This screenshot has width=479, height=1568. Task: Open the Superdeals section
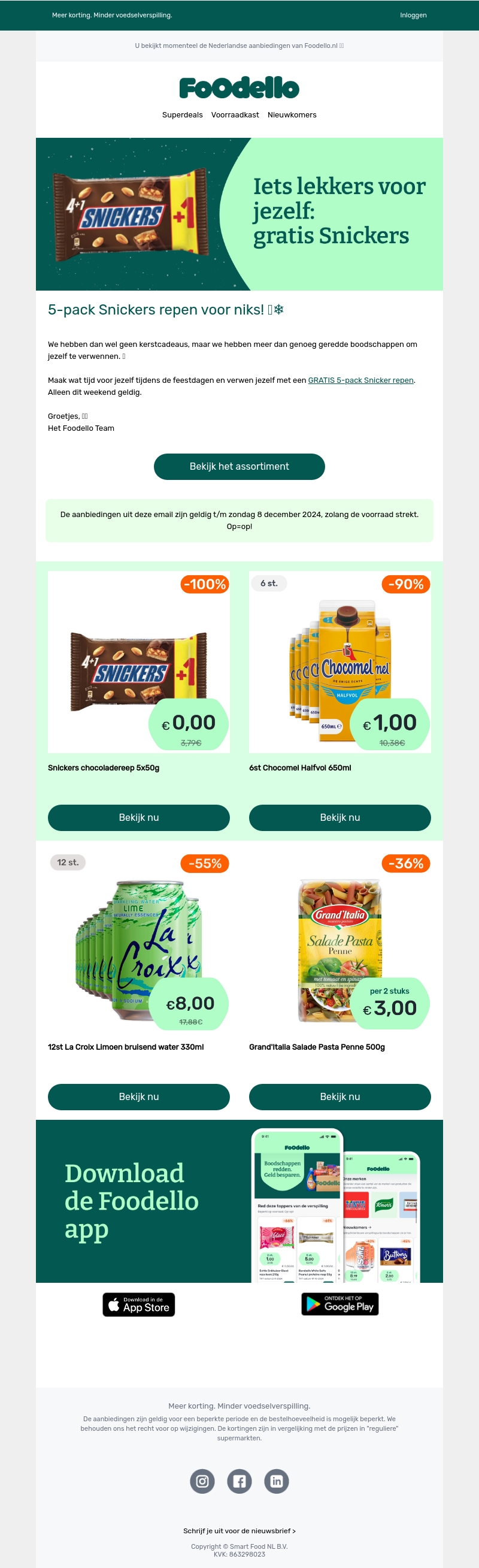[x=182, y=115]
